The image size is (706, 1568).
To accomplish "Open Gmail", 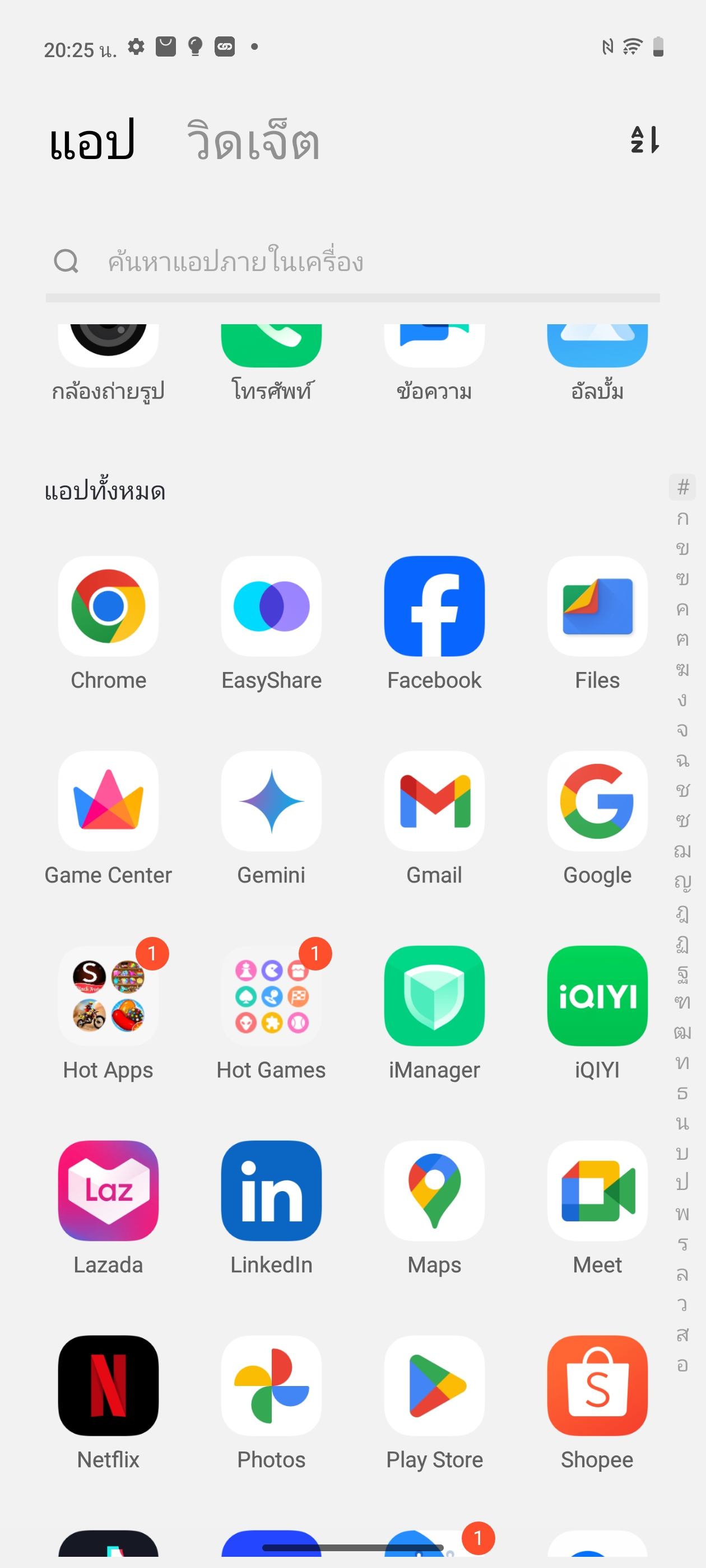I will (x=434, y=801).
